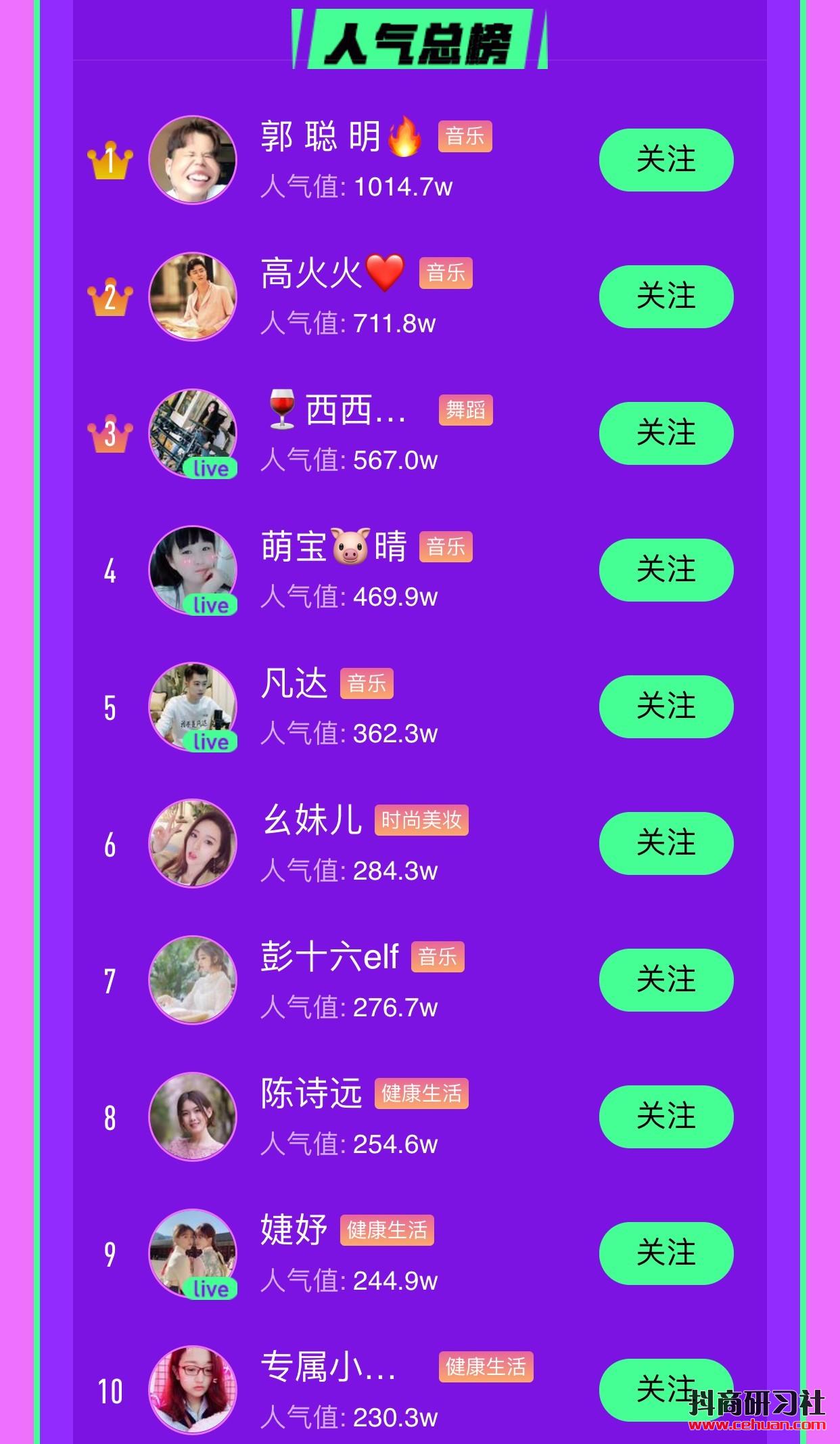
Task: Follow 婕妤
Action: [666, 1253]
